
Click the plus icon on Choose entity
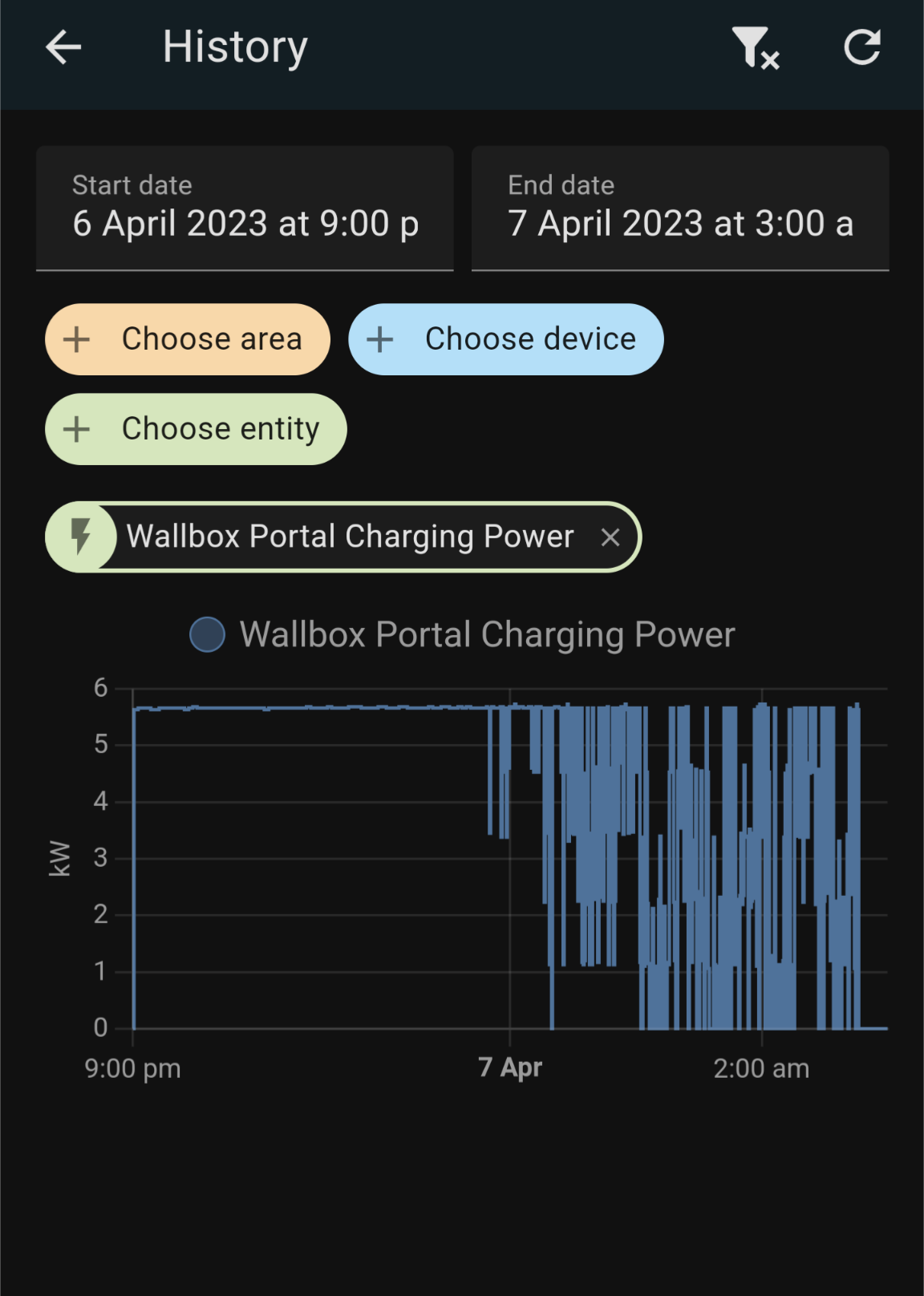coord(76,429)
